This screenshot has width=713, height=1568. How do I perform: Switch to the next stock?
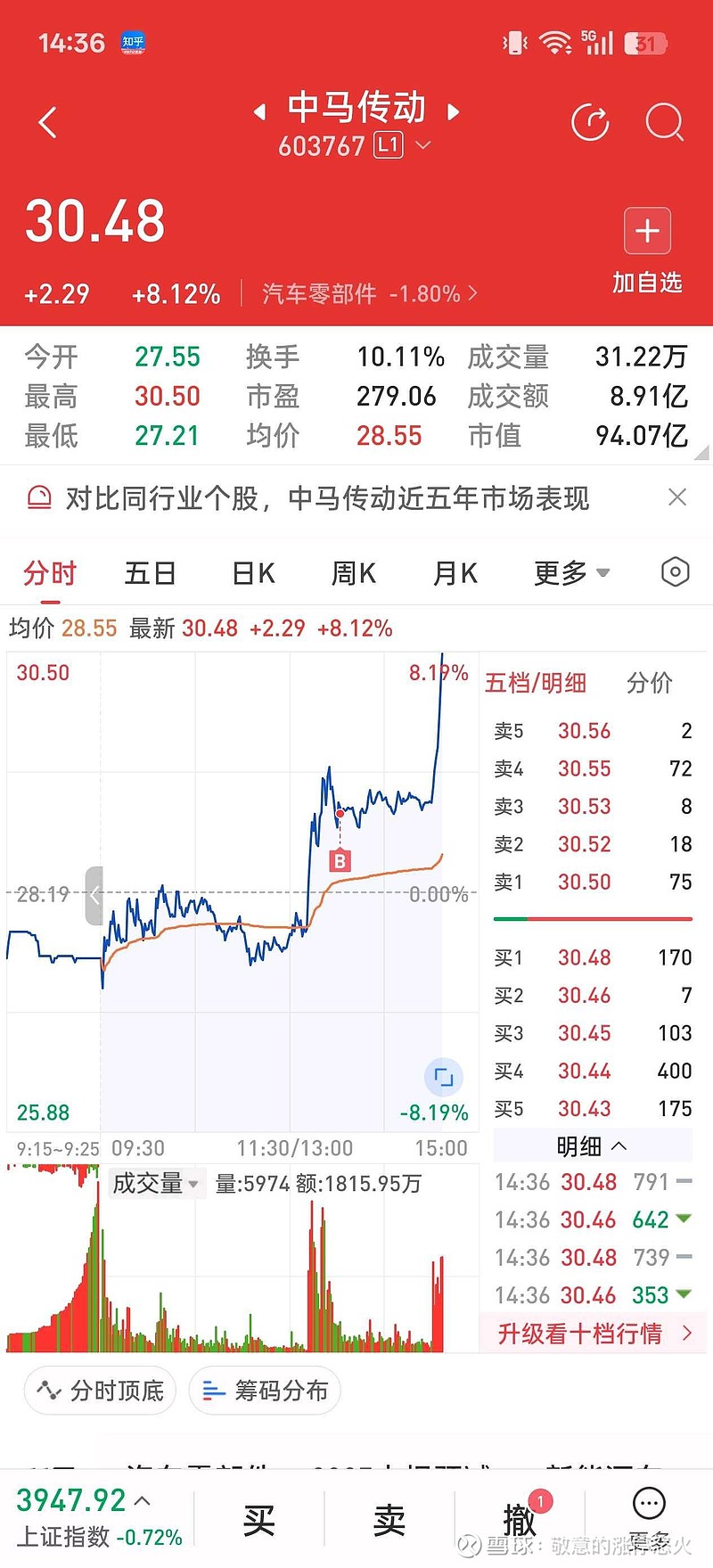454,111
